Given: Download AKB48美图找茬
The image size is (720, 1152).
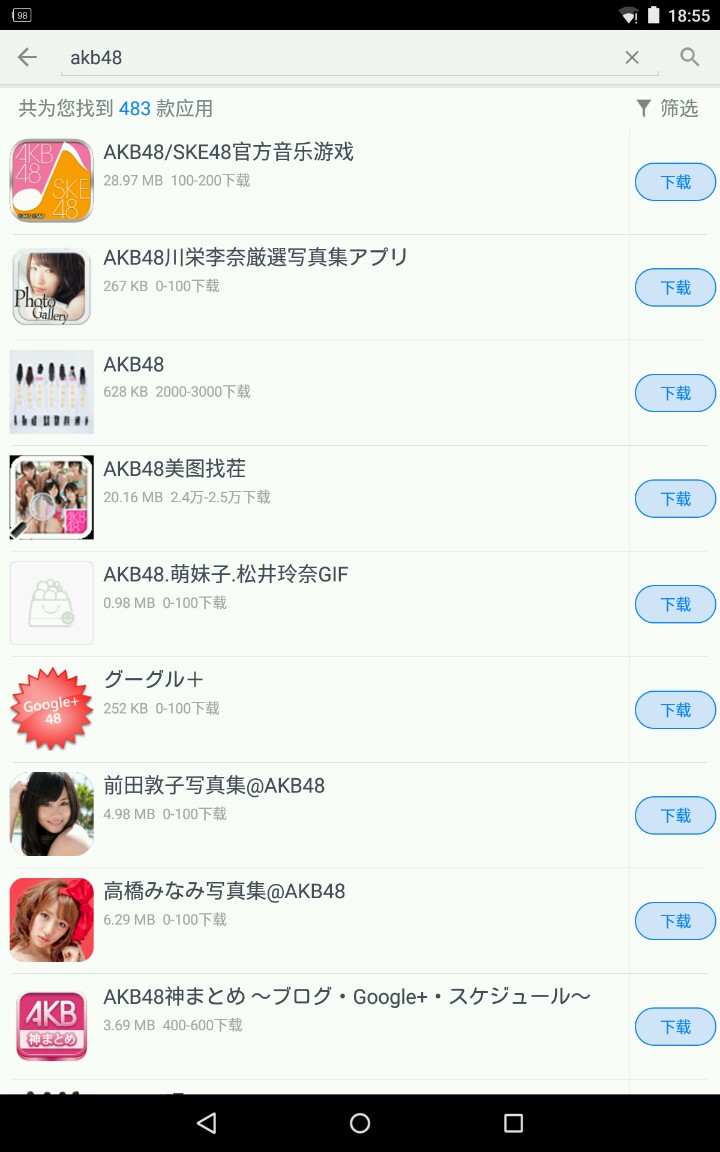Looking at the screenshot, I should 676,499.
